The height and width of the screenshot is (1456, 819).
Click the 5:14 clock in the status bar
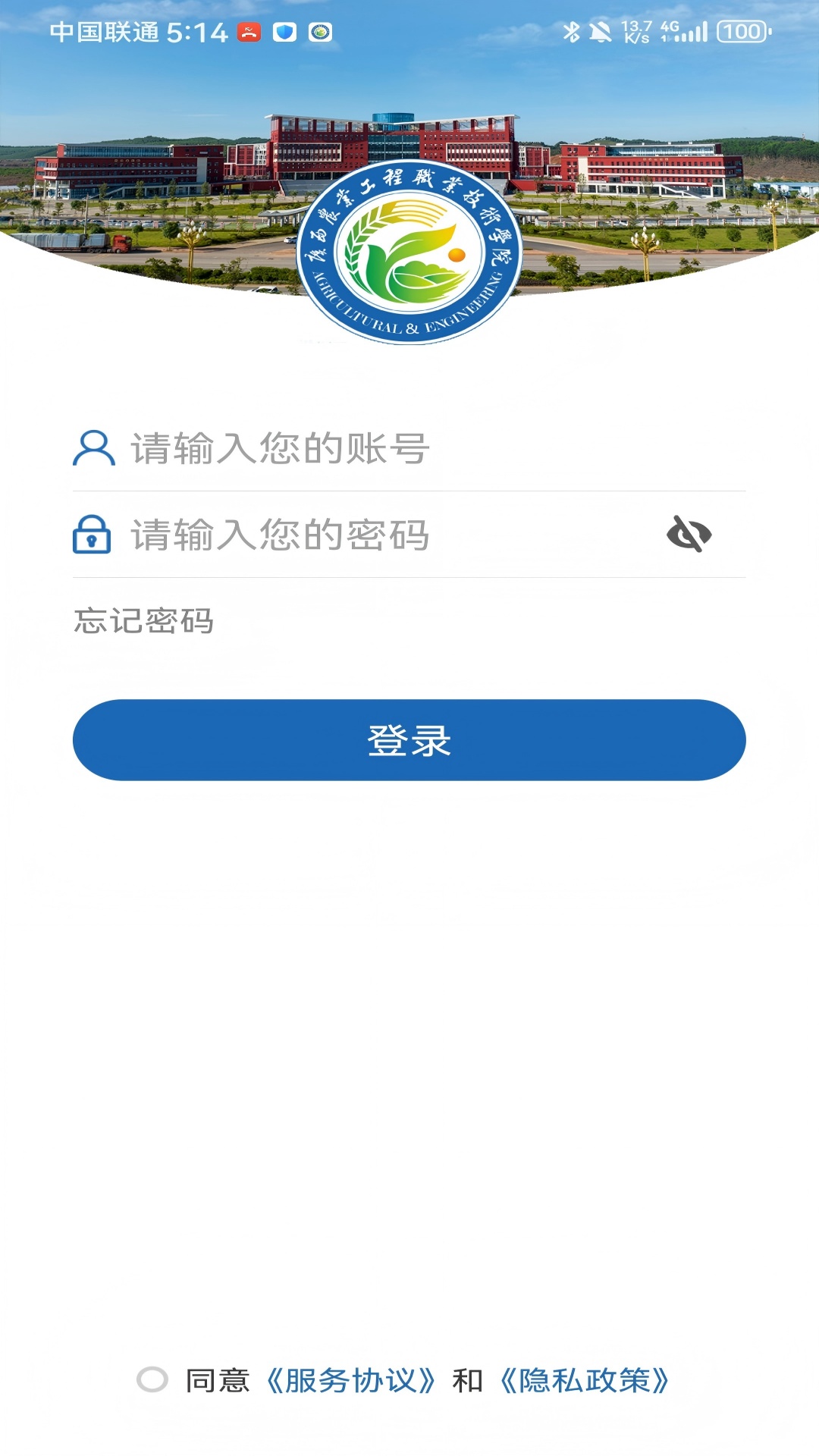195,33
